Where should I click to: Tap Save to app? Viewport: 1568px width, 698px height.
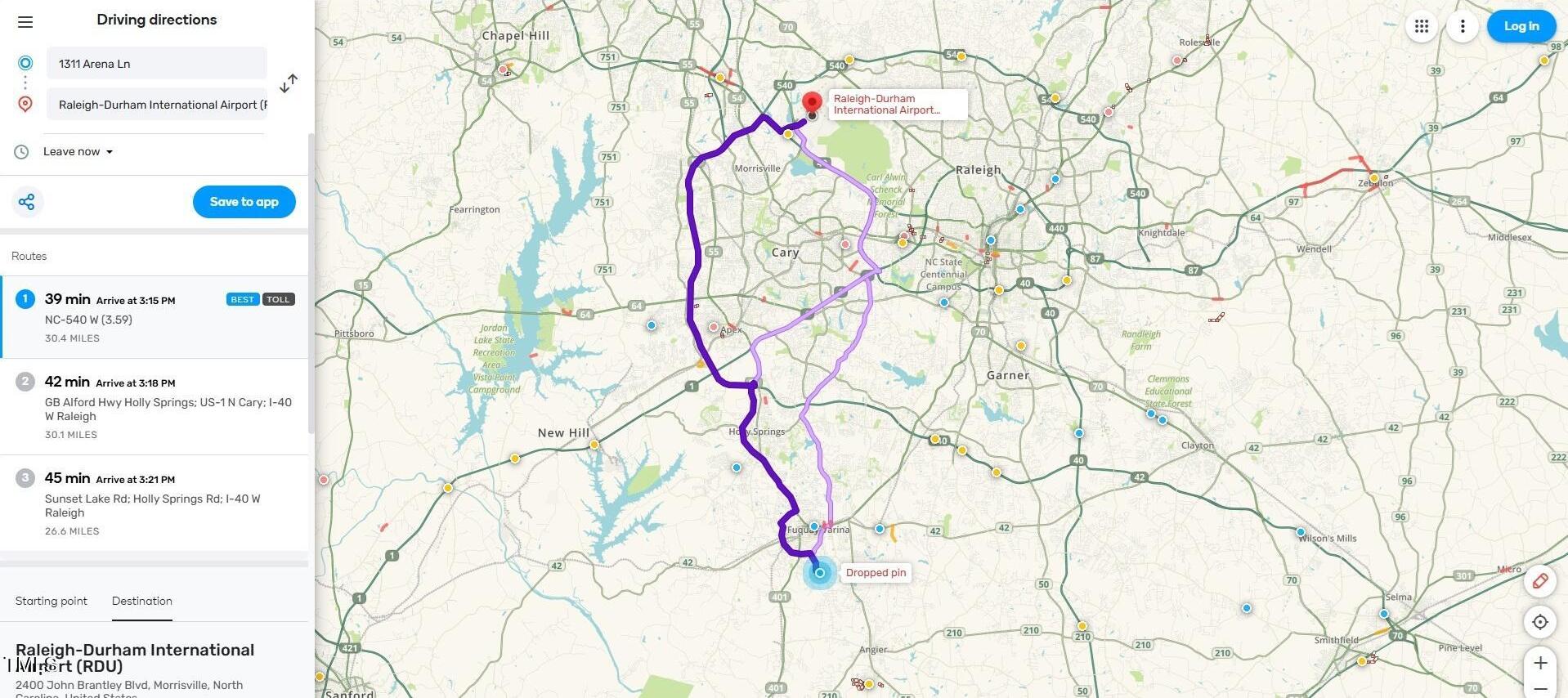(x=244, y=202)
